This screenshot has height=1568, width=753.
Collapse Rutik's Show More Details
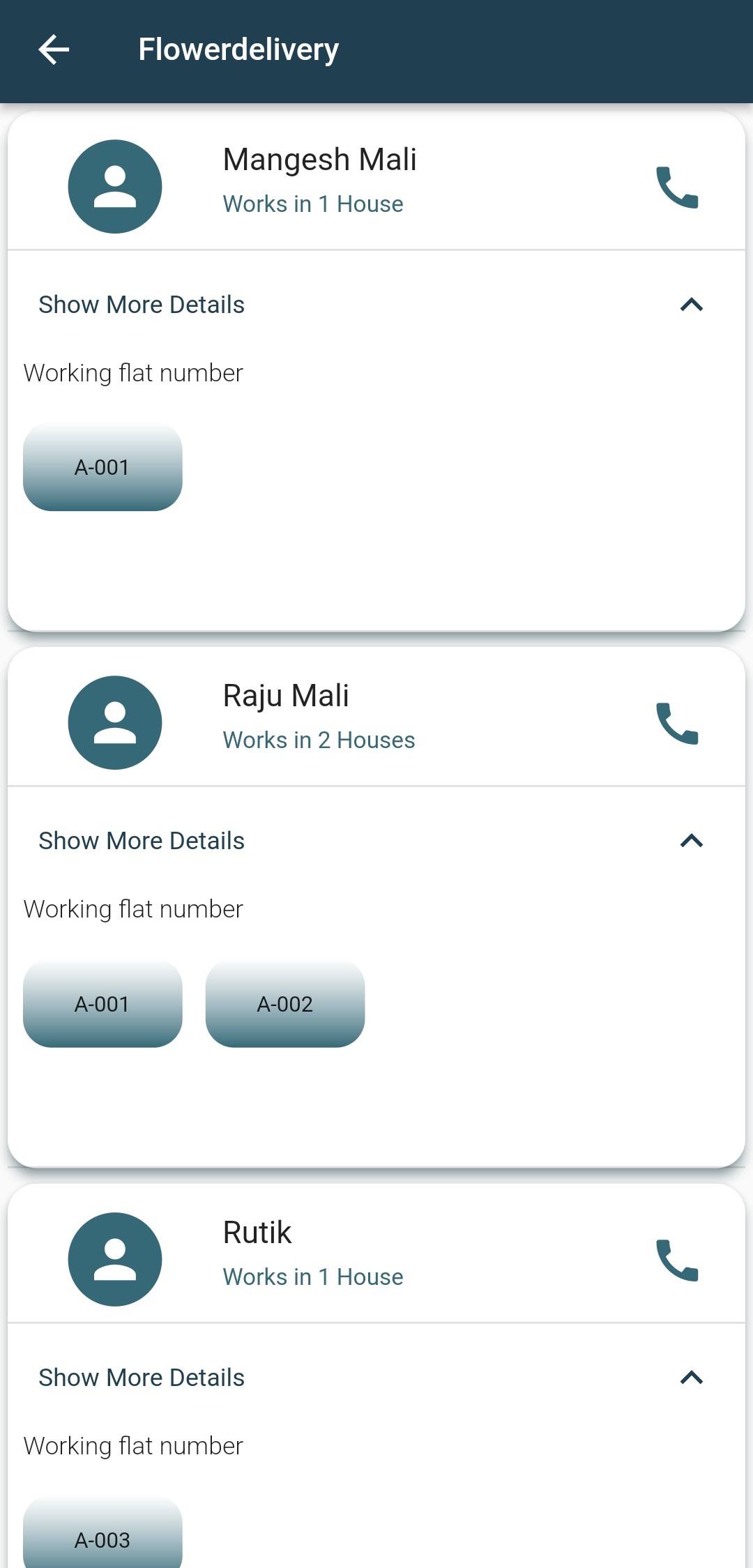(691, 1378)
